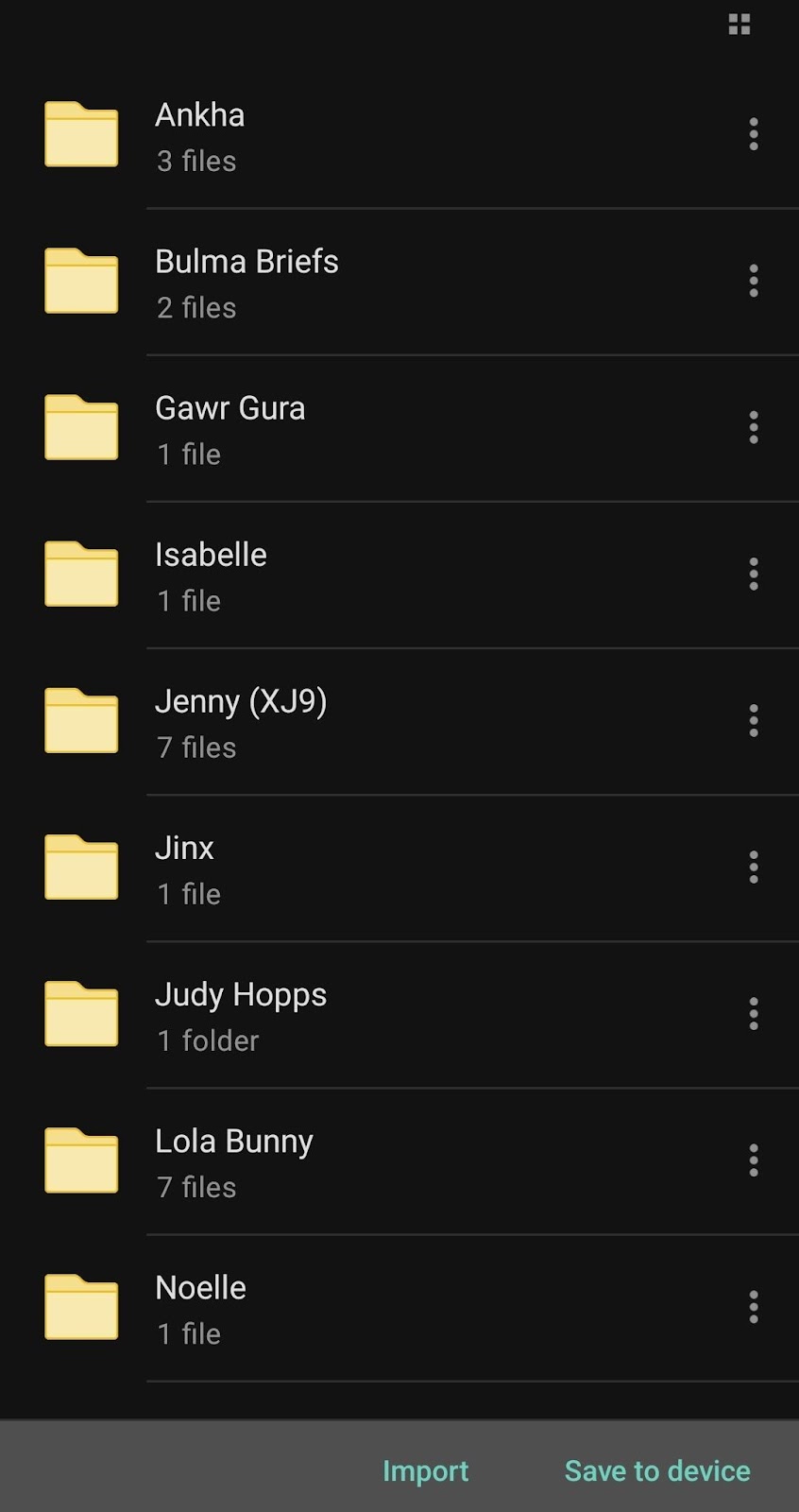799x1512 pixels.
Task: Open more options for Ankha folder
Action: pyautogui.click(x=753, y=134)
